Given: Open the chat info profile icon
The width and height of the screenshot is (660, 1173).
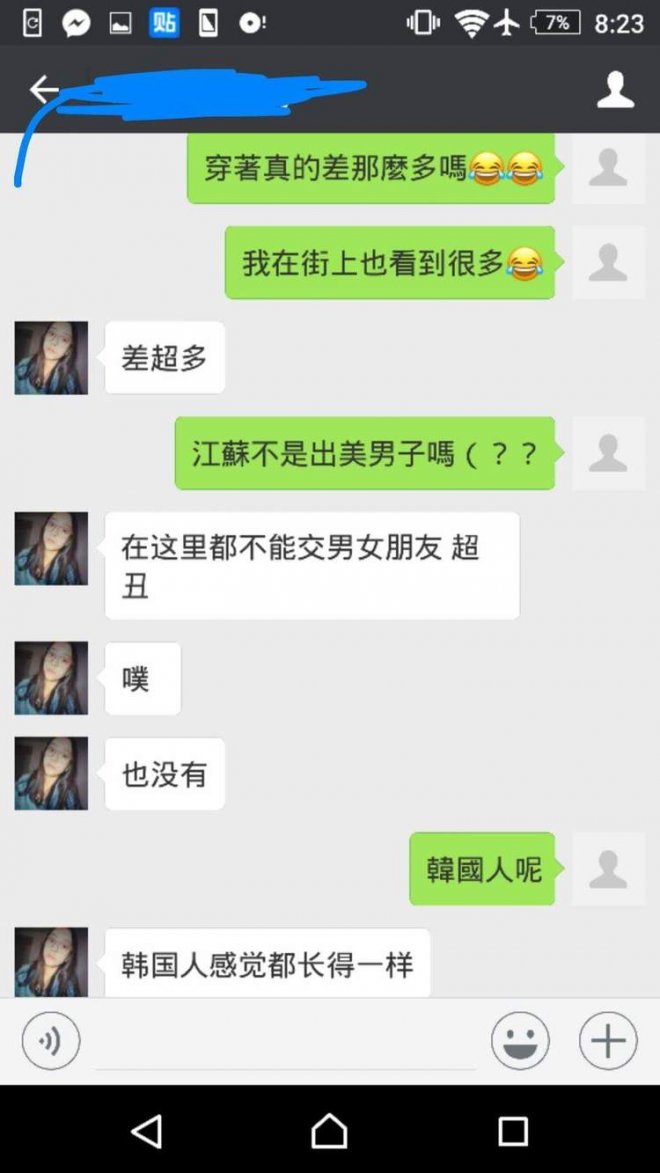Looking at the screenshot, I should tap(615, 90).
